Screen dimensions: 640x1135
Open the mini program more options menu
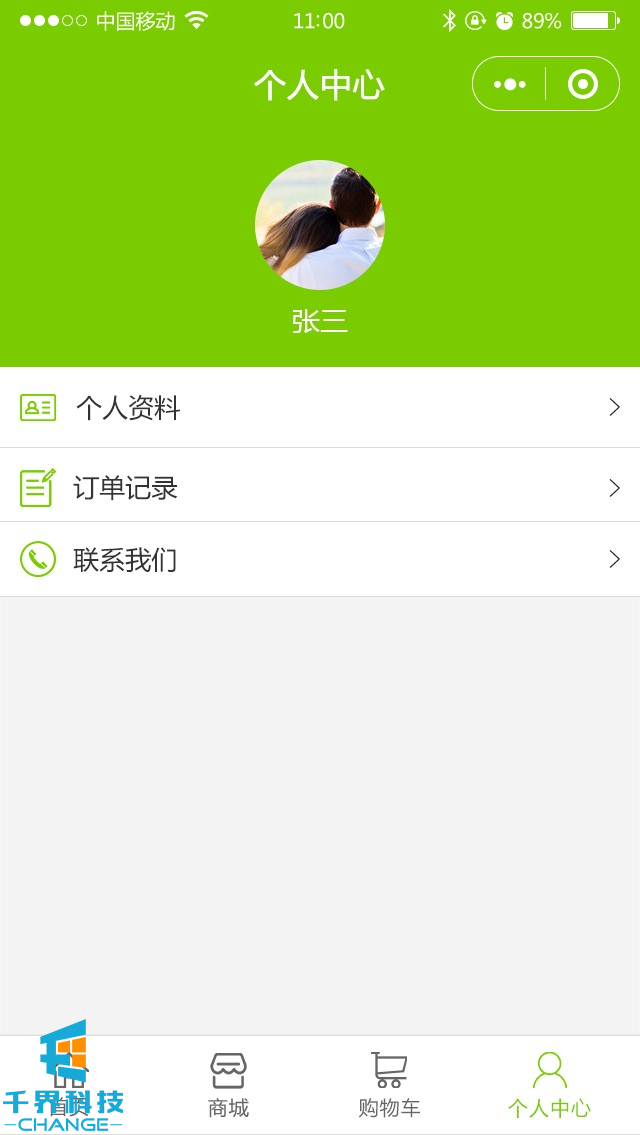[510, 84]
